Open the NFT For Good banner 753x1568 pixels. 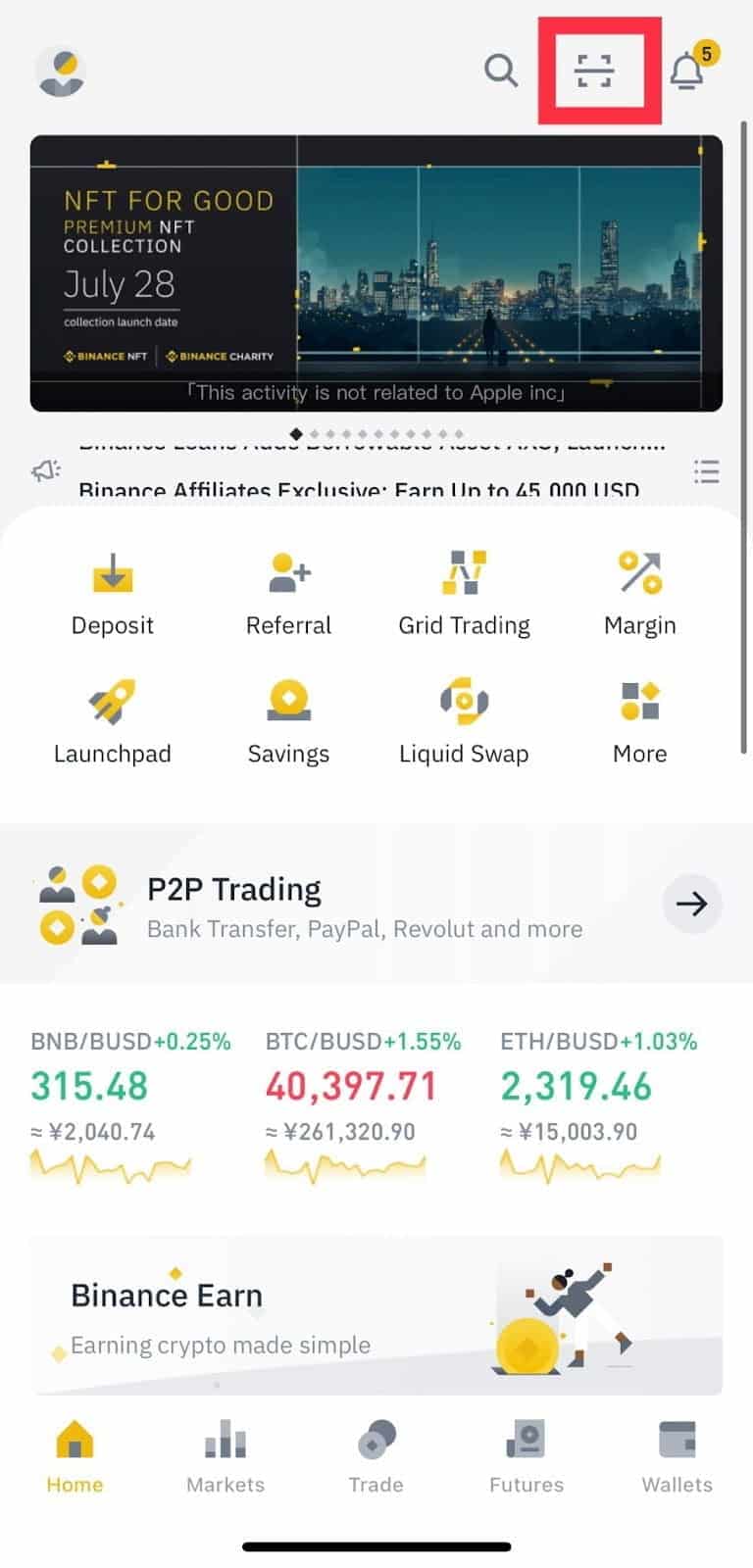(x=376, y=272)
